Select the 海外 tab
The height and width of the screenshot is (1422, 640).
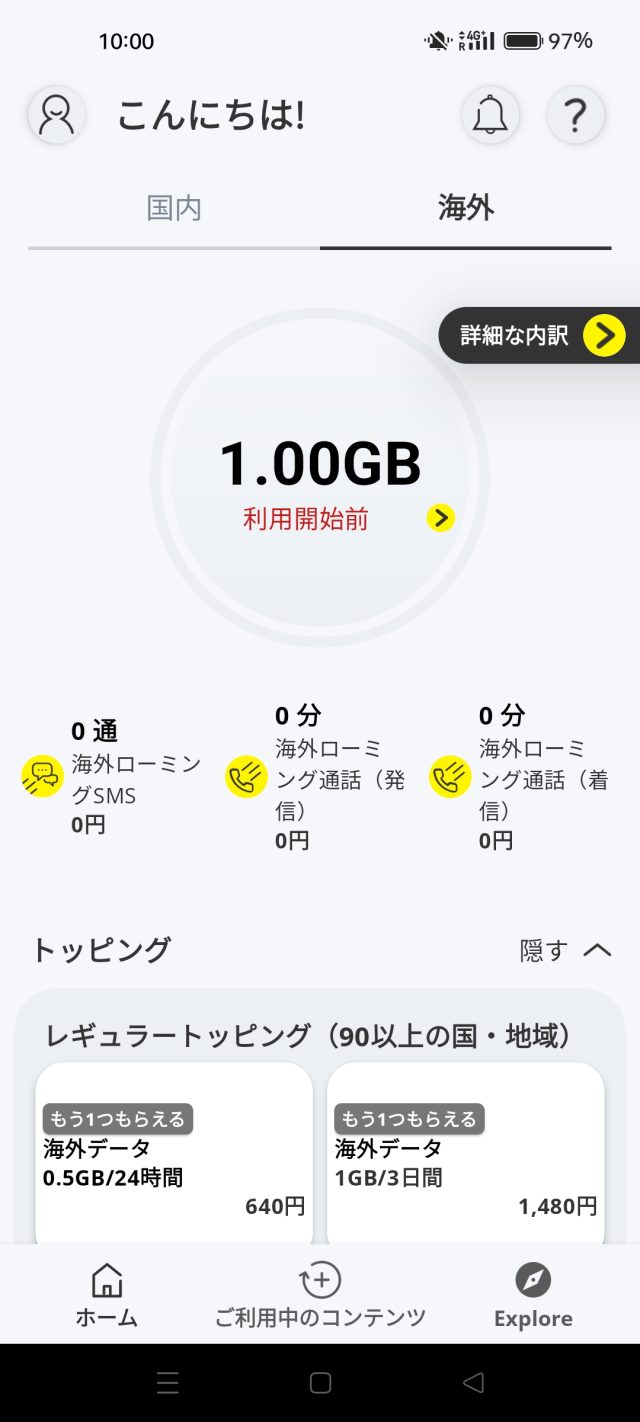[466, 209]
